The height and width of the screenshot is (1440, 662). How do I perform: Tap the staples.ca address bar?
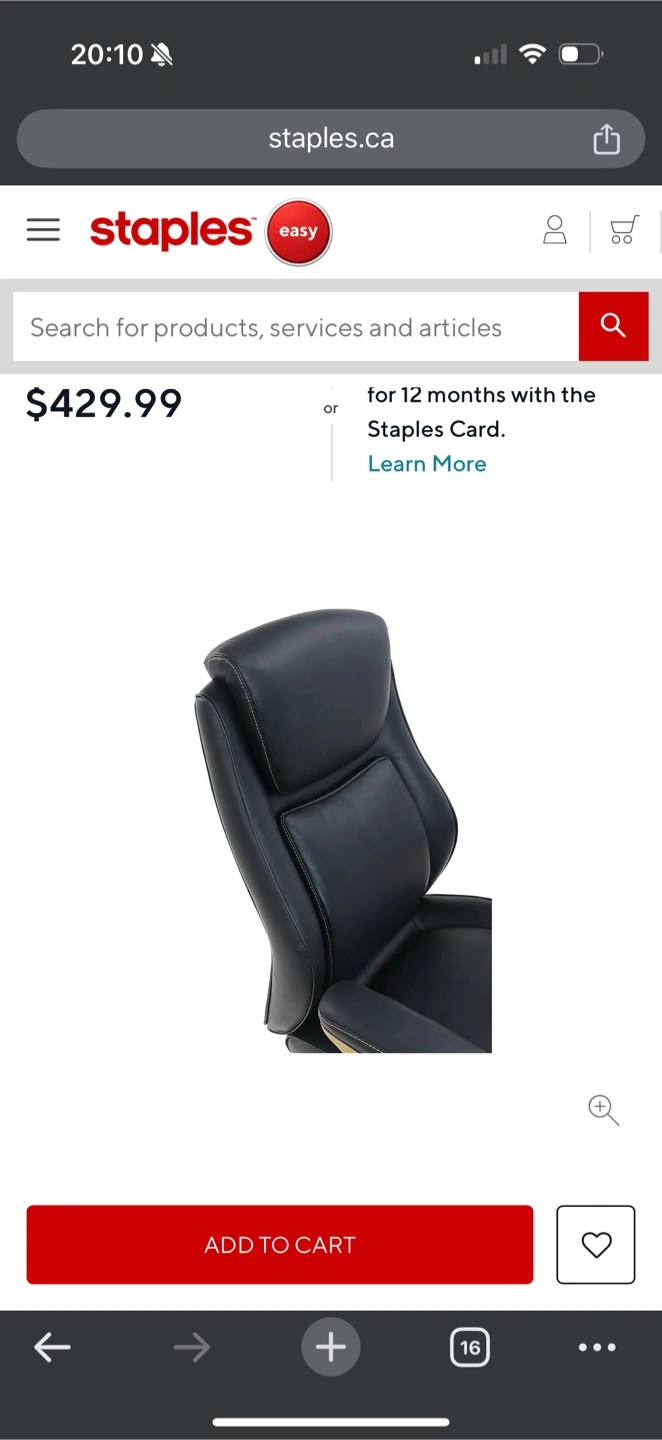pos(331,139)
